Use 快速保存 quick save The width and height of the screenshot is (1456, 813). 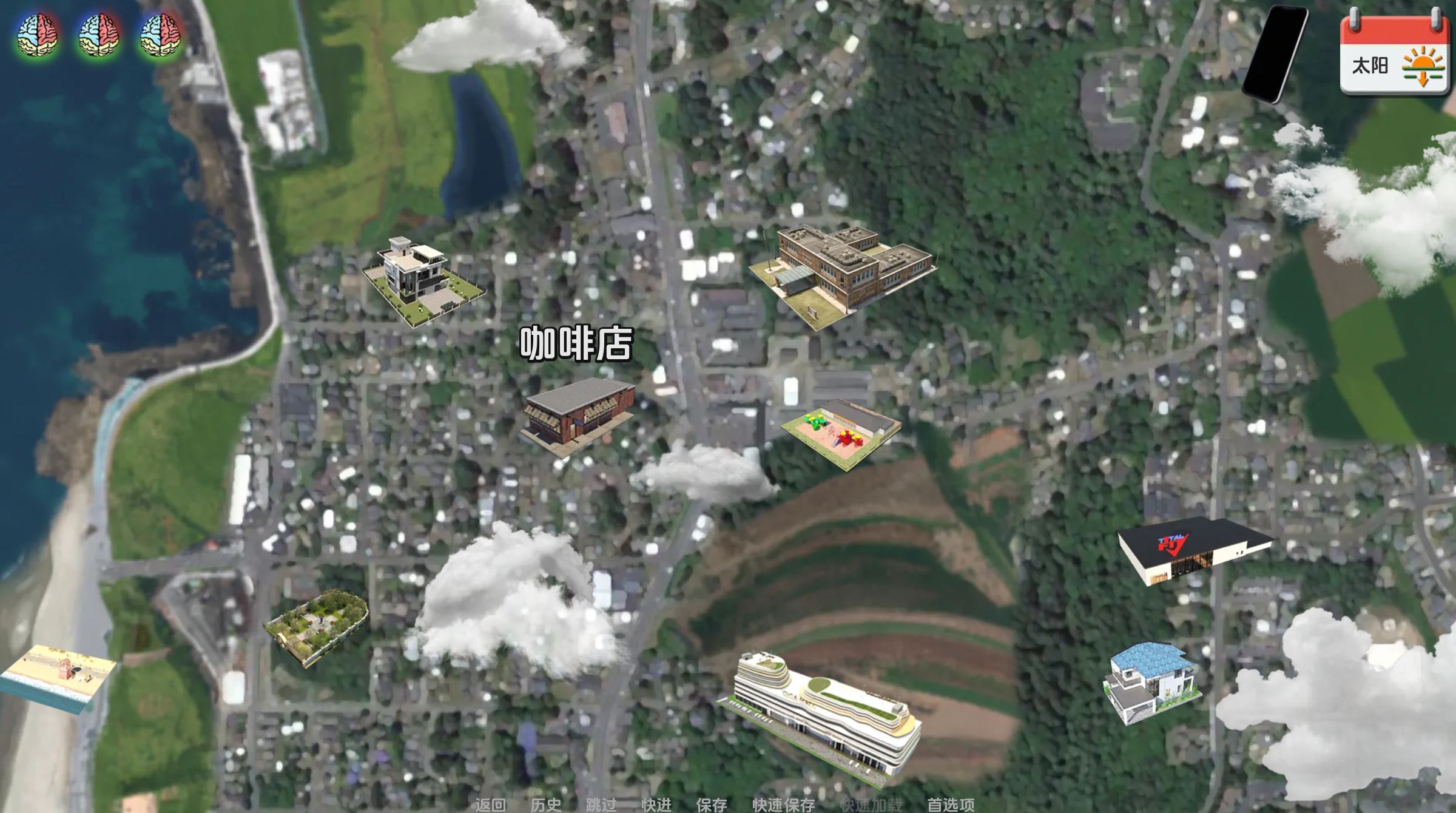pyautogui.click(x=783, y=805)
